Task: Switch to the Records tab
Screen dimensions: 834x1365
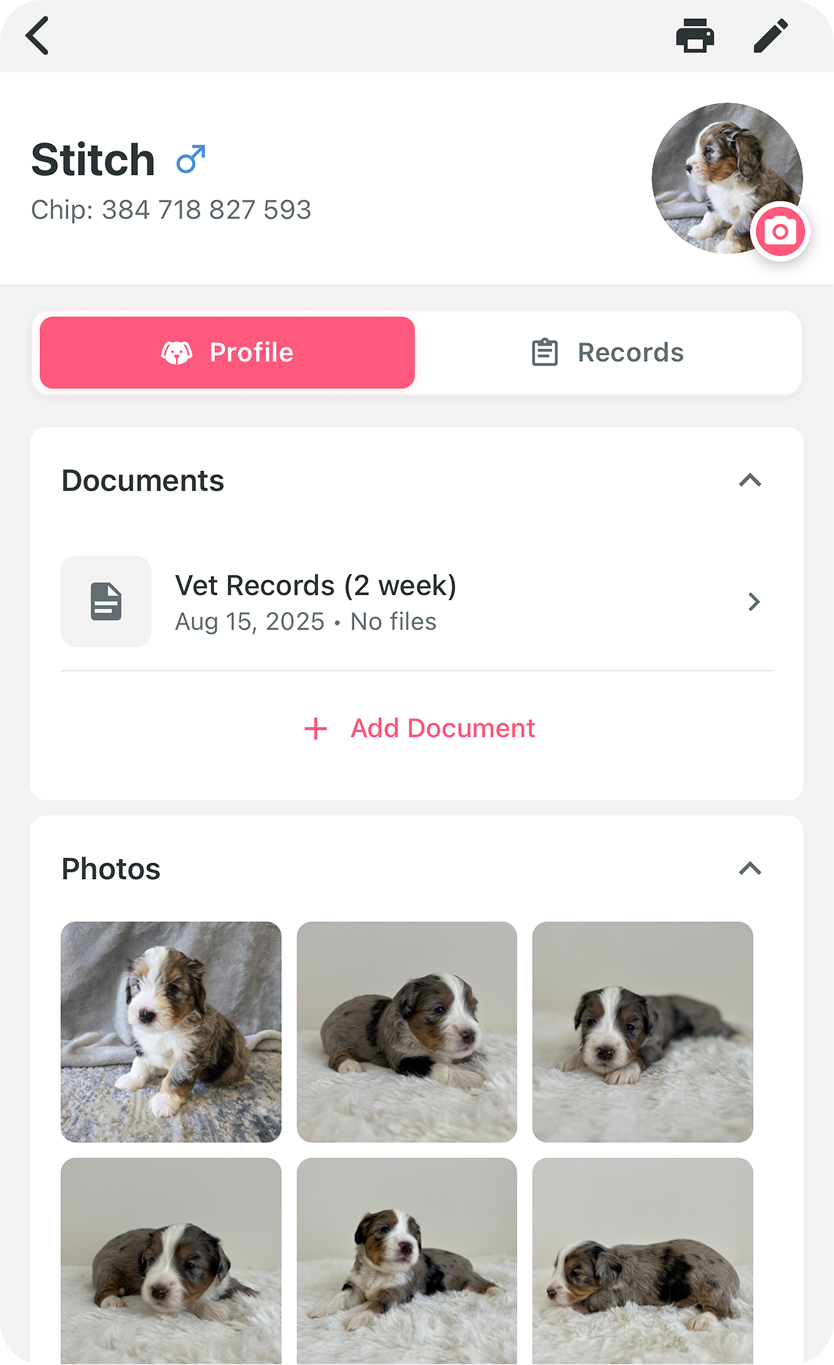Action: [607, 352]
